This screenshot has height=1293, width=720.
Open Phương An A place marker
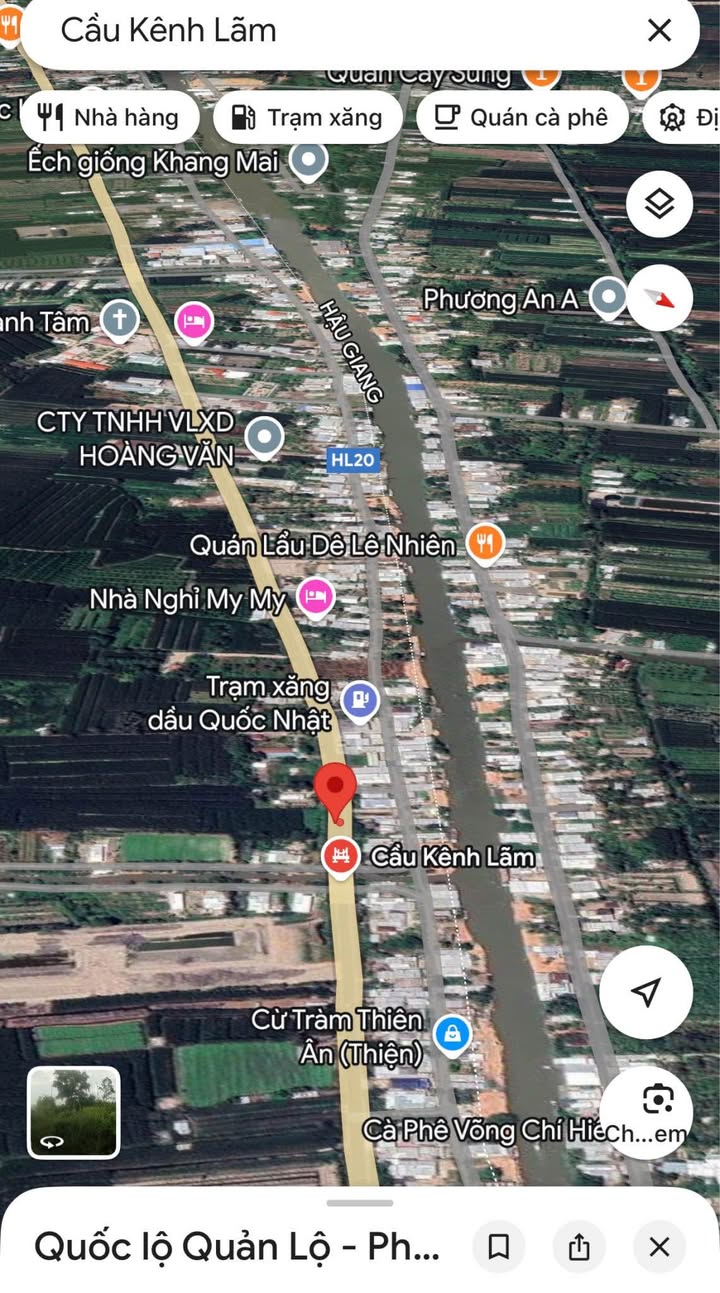tap(608, 297)
